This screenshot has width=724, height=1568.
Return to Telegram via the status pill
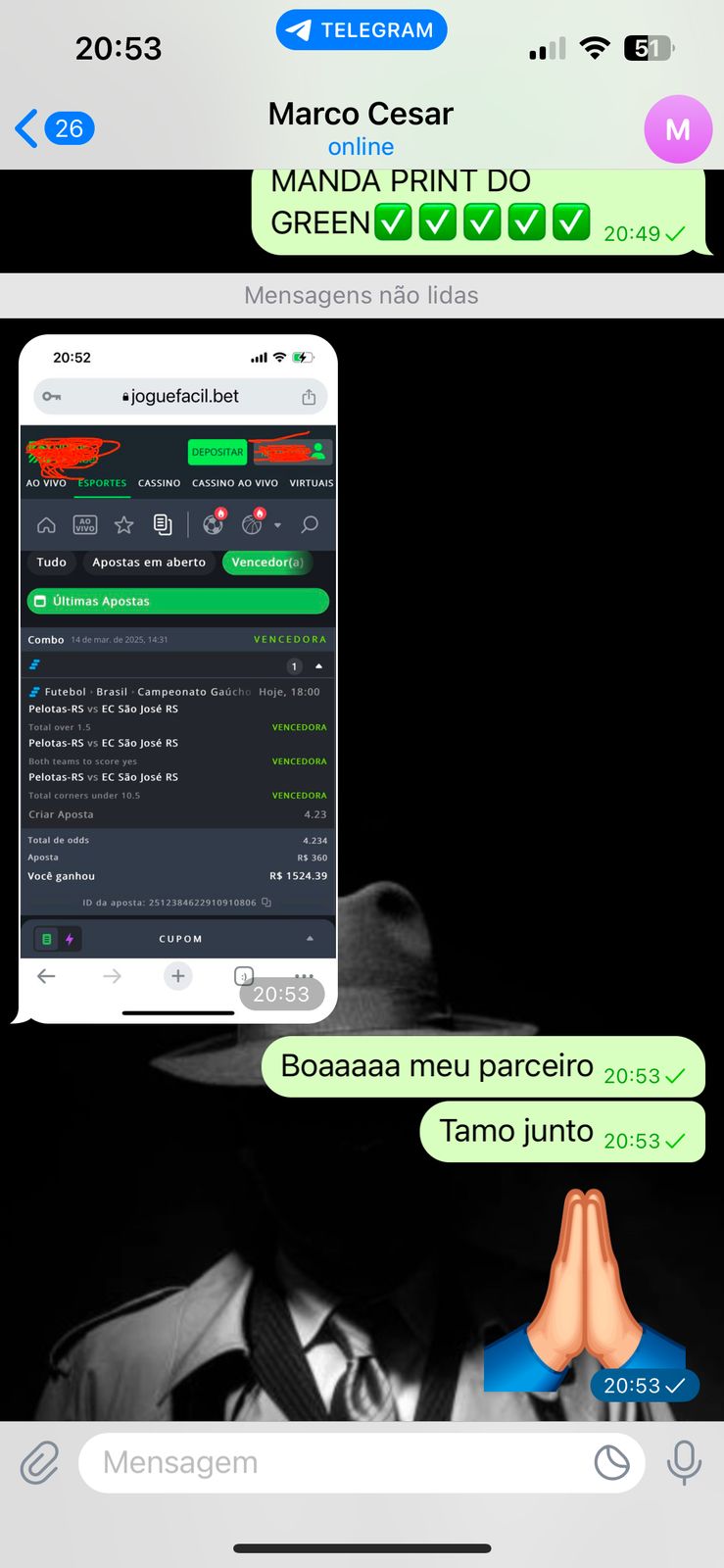coord(362,30)
